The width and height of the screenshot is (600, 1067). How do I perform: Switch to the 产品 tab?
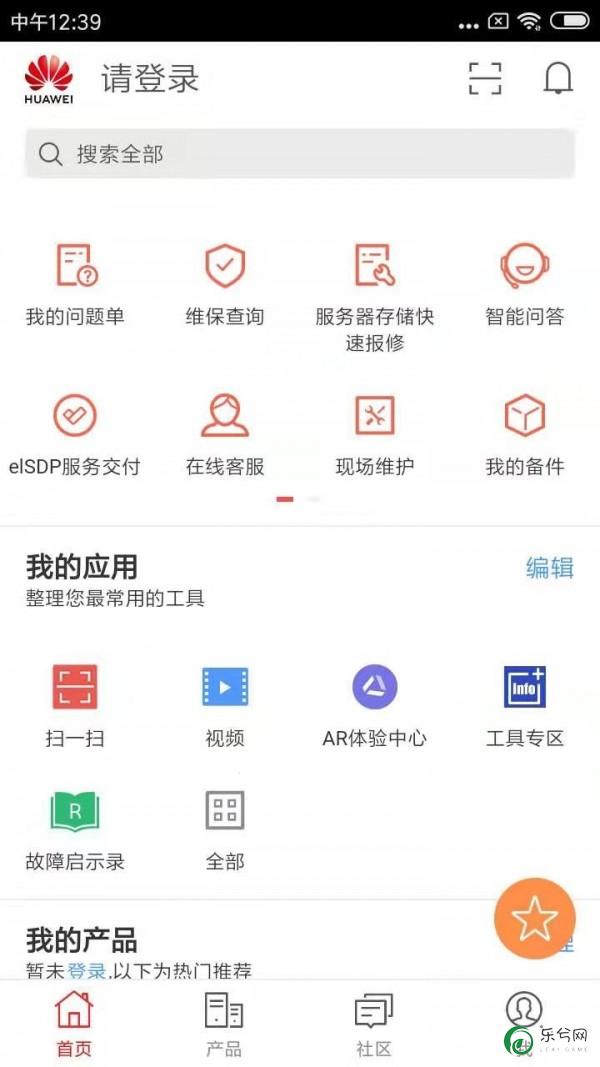click(224, 1024)
